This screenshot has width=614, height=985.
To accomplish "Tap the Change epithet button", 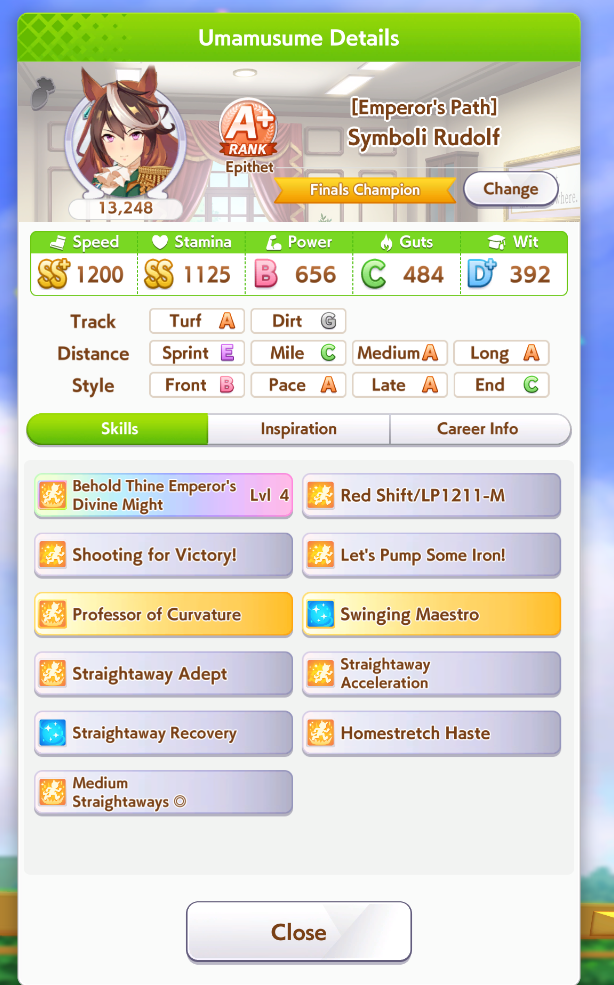I will tap(510, 189).
